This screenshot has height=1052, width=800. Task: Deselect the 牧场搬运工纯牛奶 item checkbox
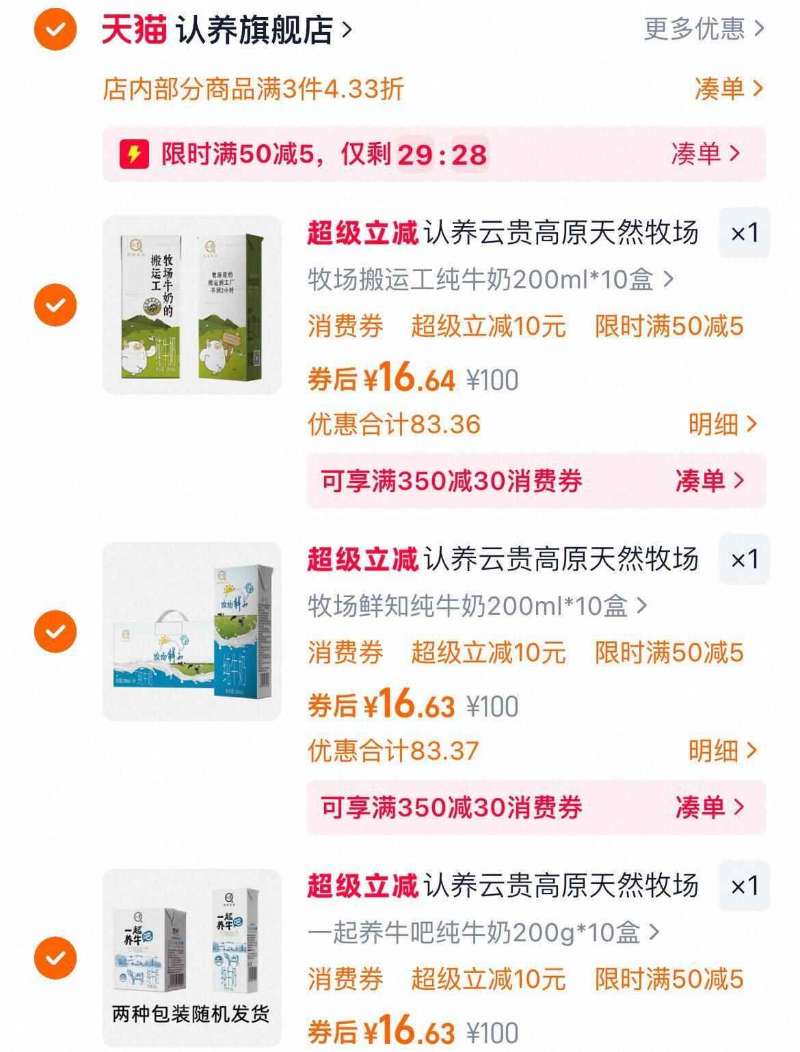click(55, 305)
